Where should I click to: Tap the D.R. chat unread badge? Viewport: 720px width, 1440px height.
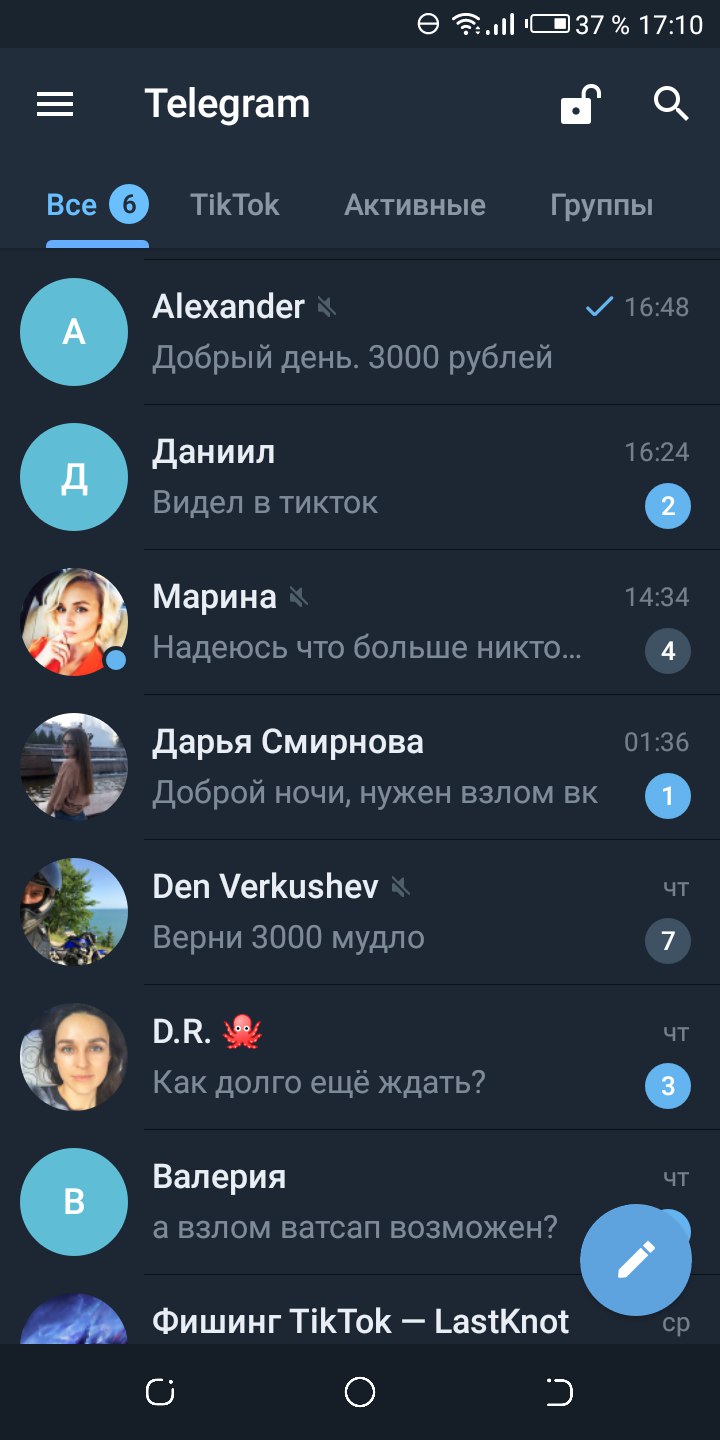tap(667, 1086)
